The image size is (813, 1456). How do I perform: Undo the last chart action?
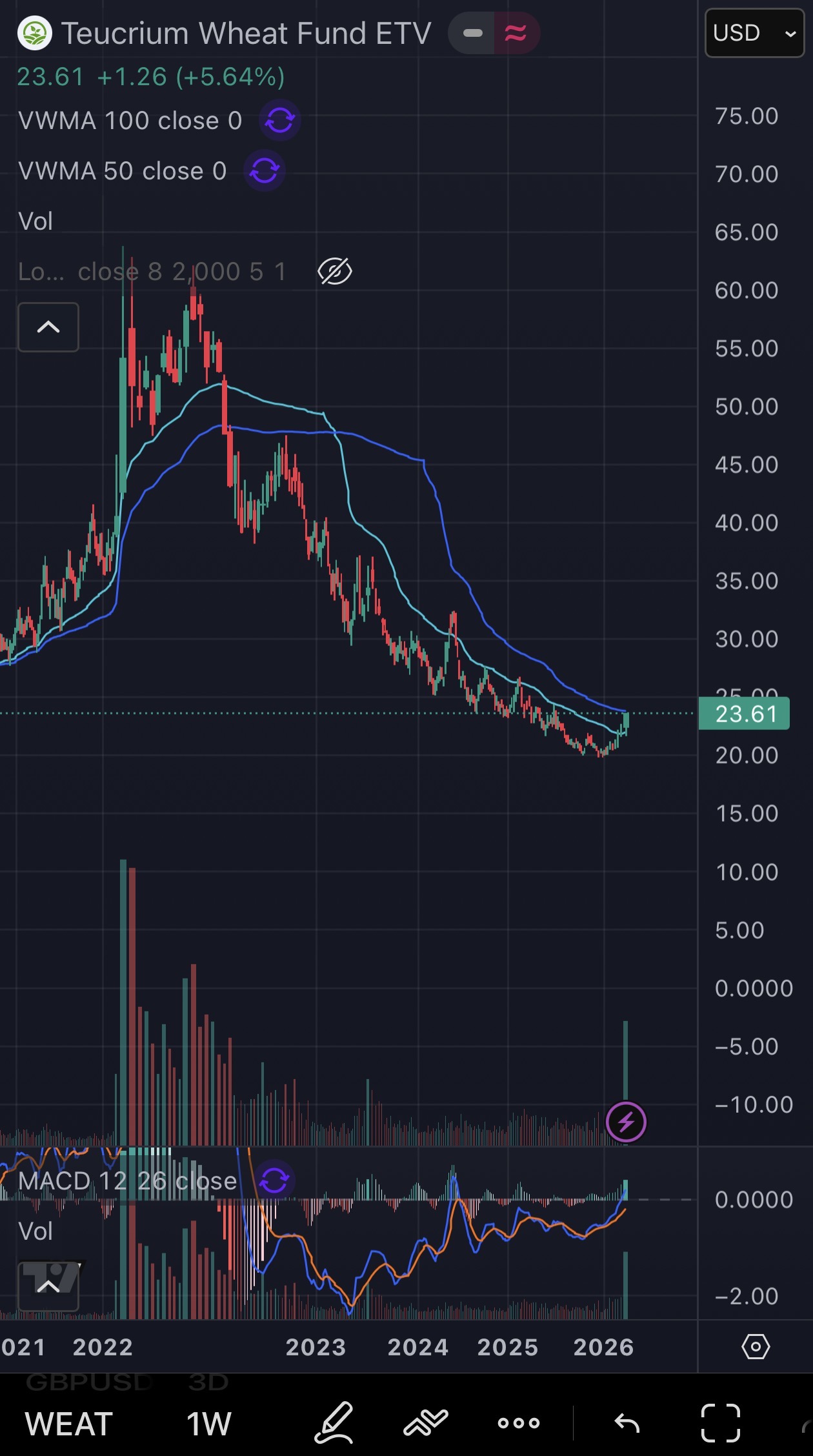(x=627, y=1422)
